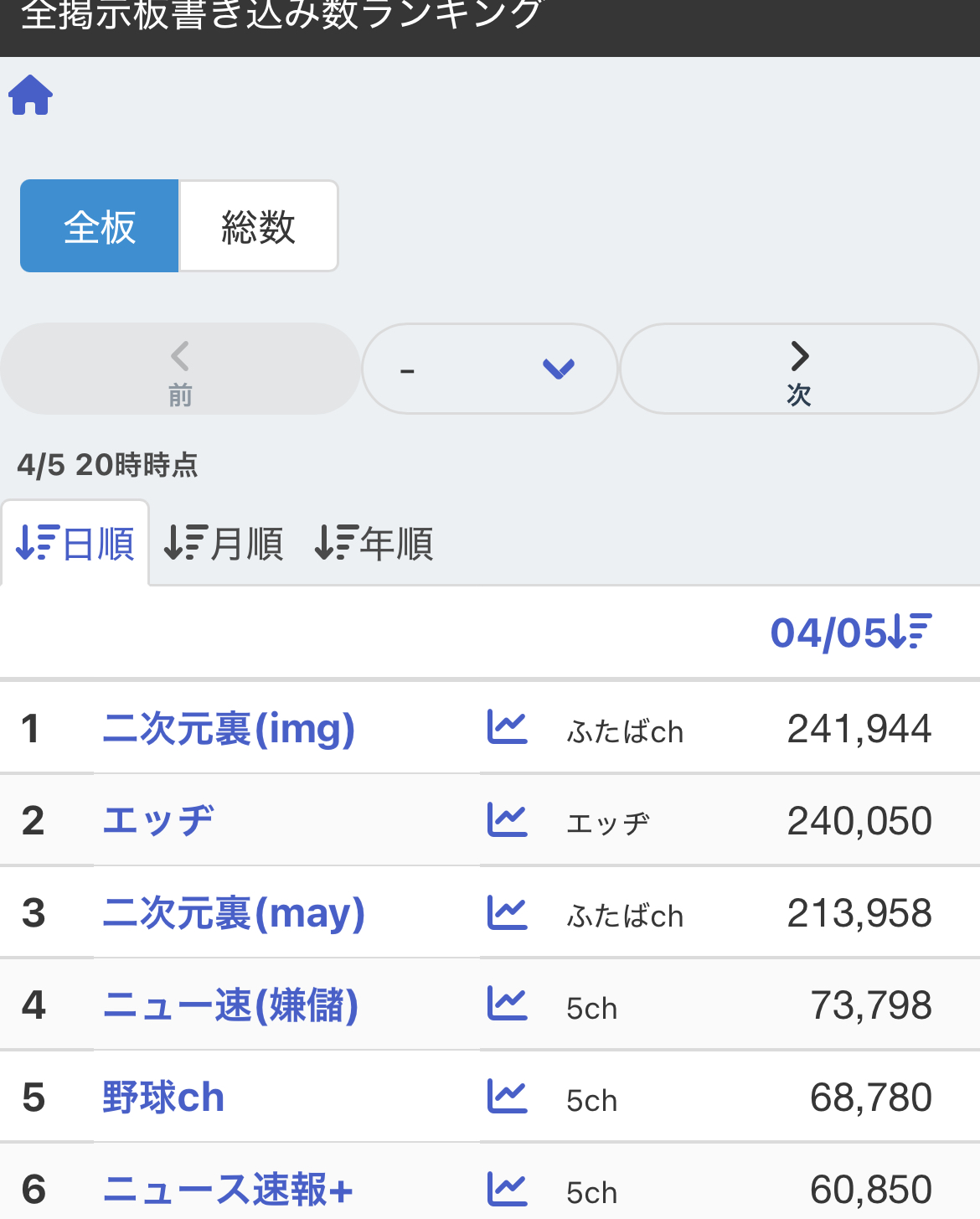View chart for ニュー速(嫌儲)
Screen dimensions: 980x1219
pyautogui.click(x=508, y=1004)
